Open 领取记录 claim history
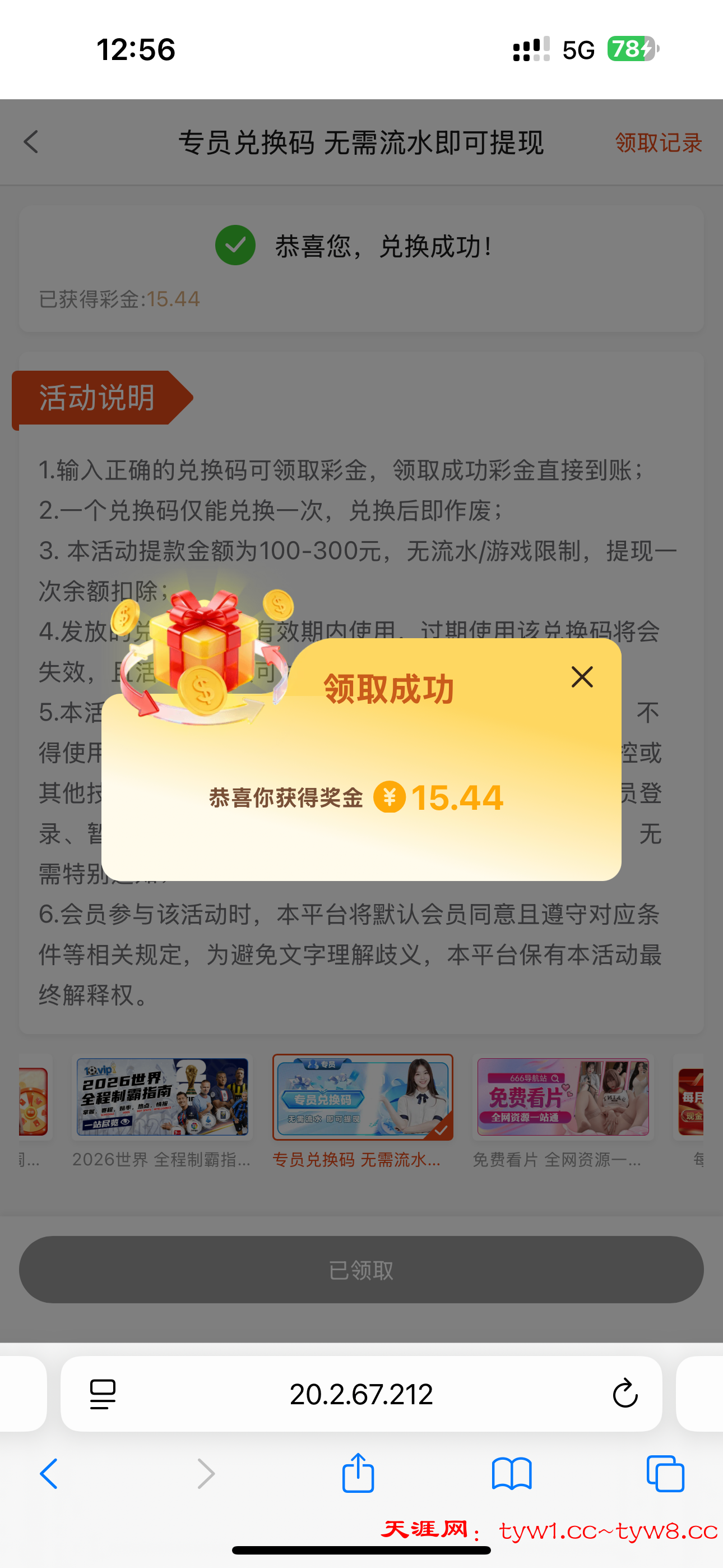This screenshot has width=723, height=1568. pos(658,143)
